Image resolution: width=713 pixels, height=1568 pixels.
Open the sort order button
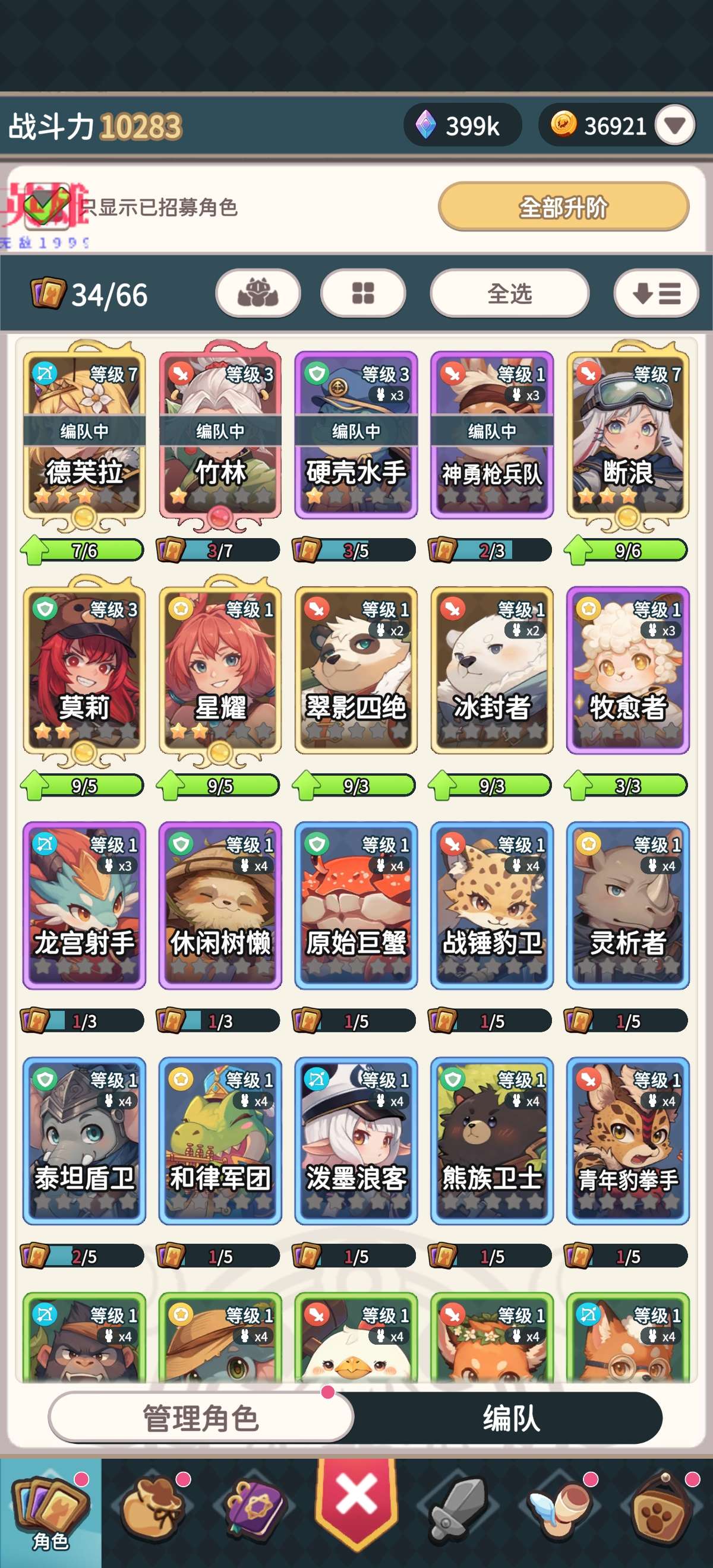point(656,294)
